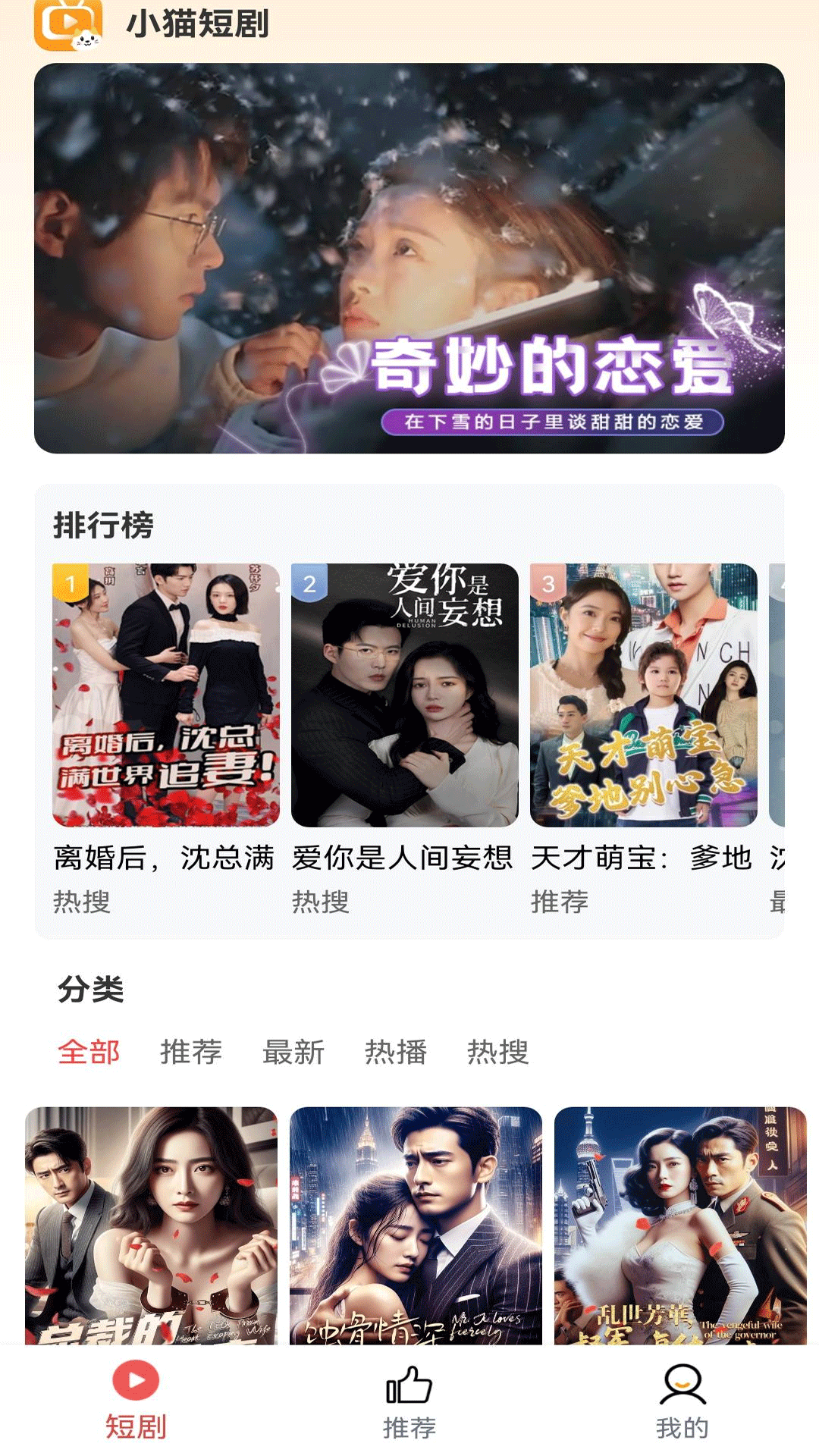
Task: Show the 最新 category dramas
Action: (x=293, y=1052)
